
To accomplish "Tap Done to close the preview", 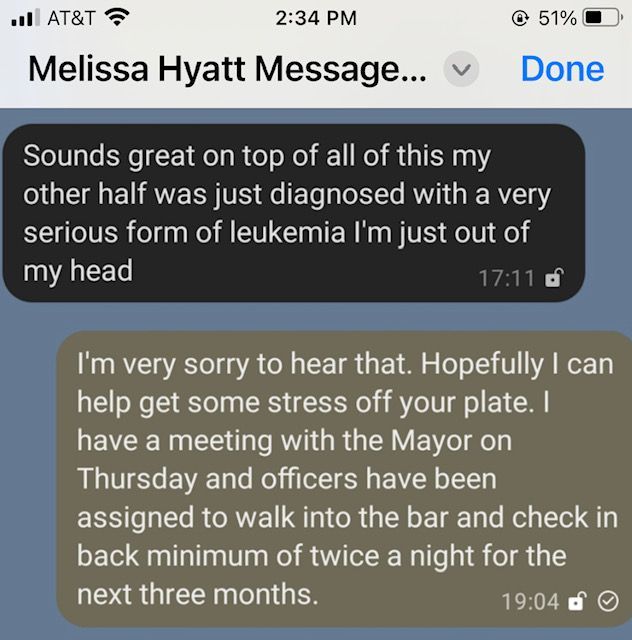I will (562, 69).
